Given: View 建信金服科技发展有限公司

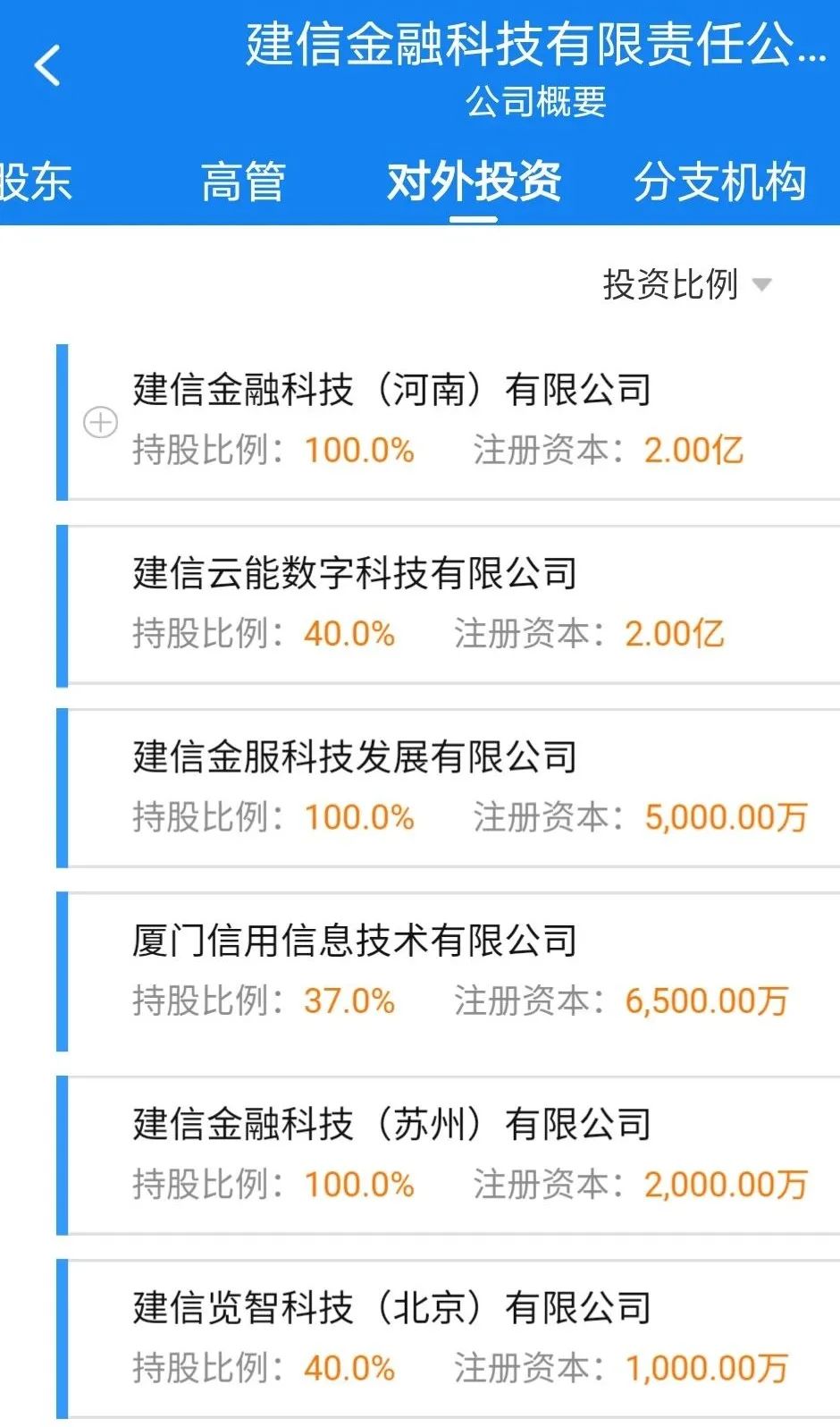Looking at the screenshot, I should coord(355,757).
